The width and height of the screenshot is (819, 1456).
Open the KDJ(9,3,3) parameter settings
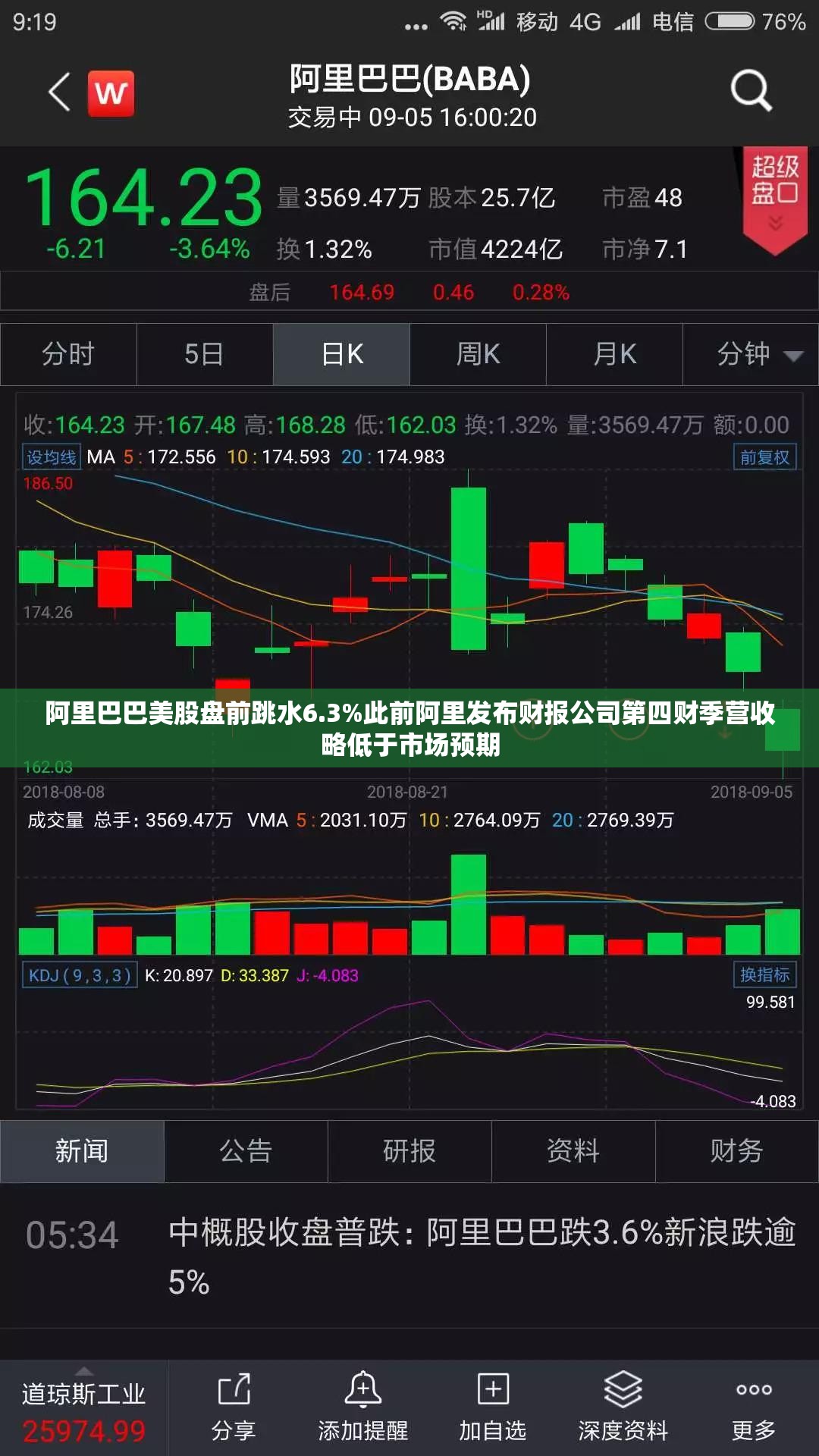[x=80, y=975]
